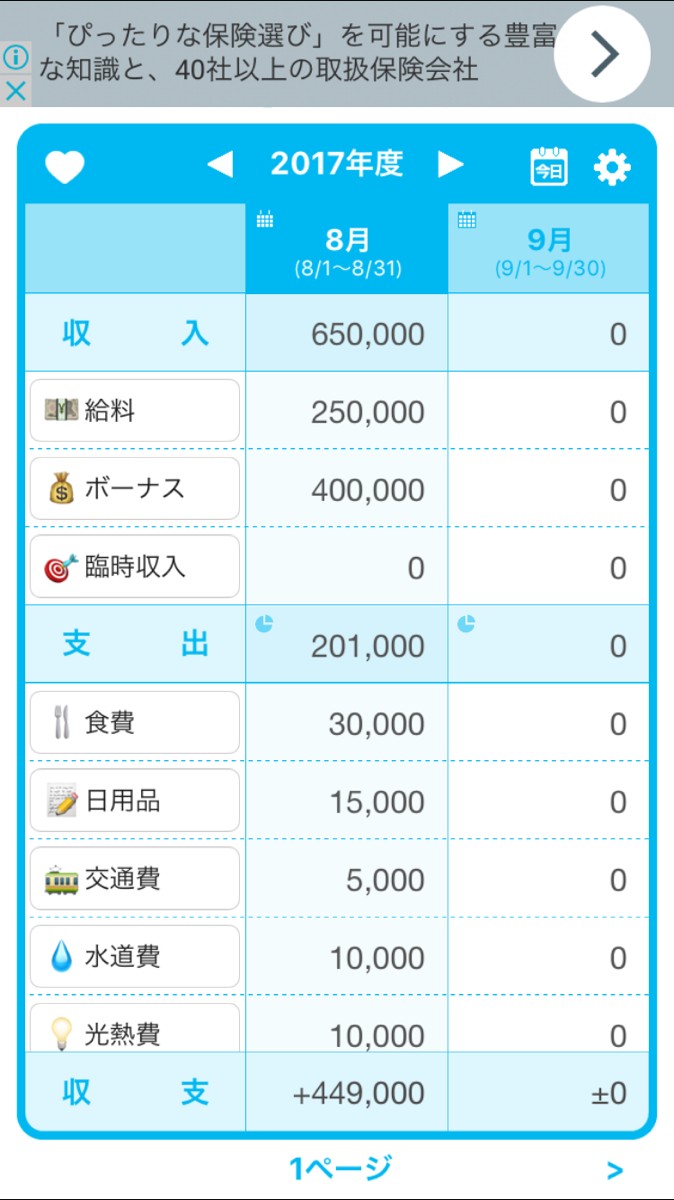Select the 9月 column header
This screenshot has height=1200, width=674.
[549, 249]
